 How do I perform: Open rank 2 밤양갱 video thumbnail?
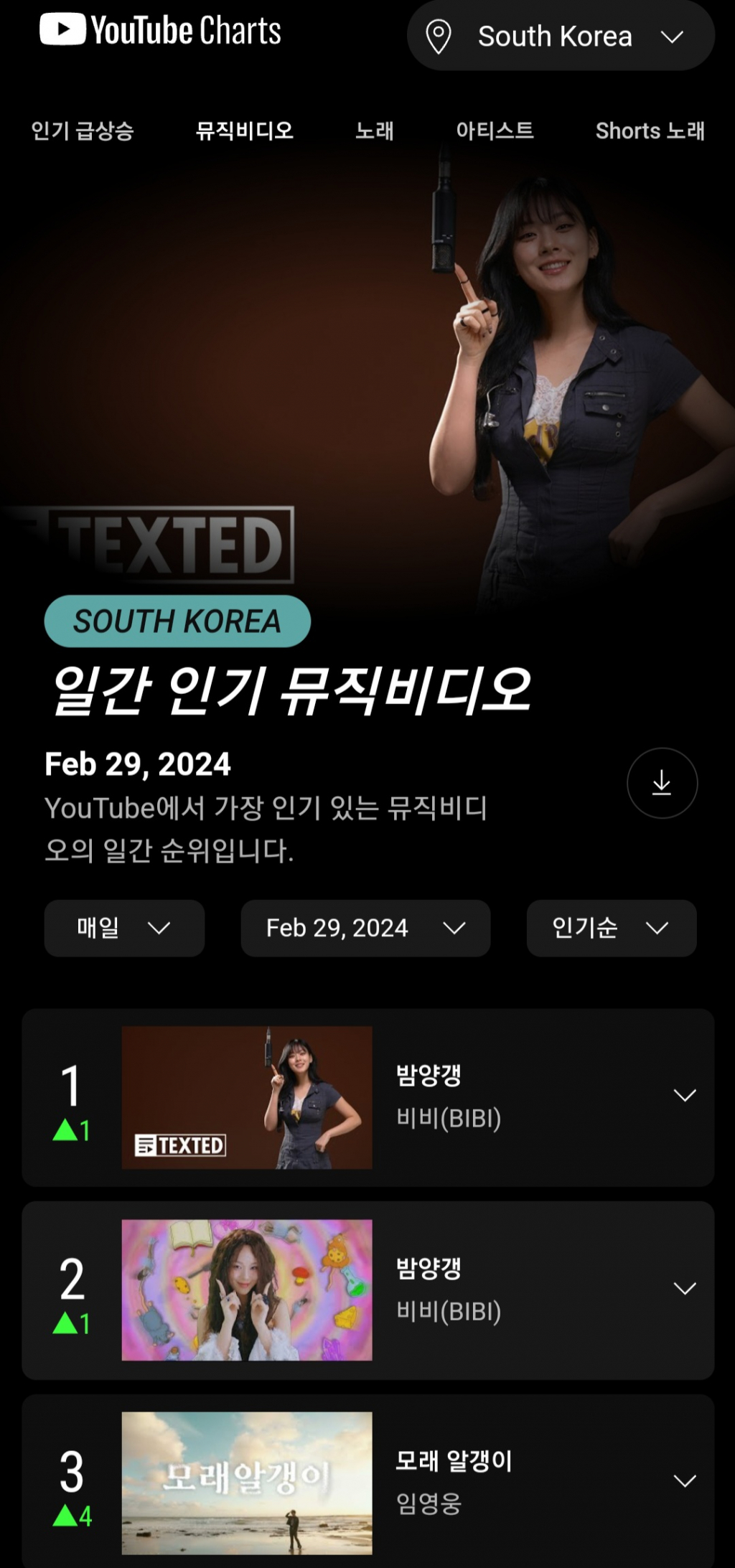[x=247, y=1290]
